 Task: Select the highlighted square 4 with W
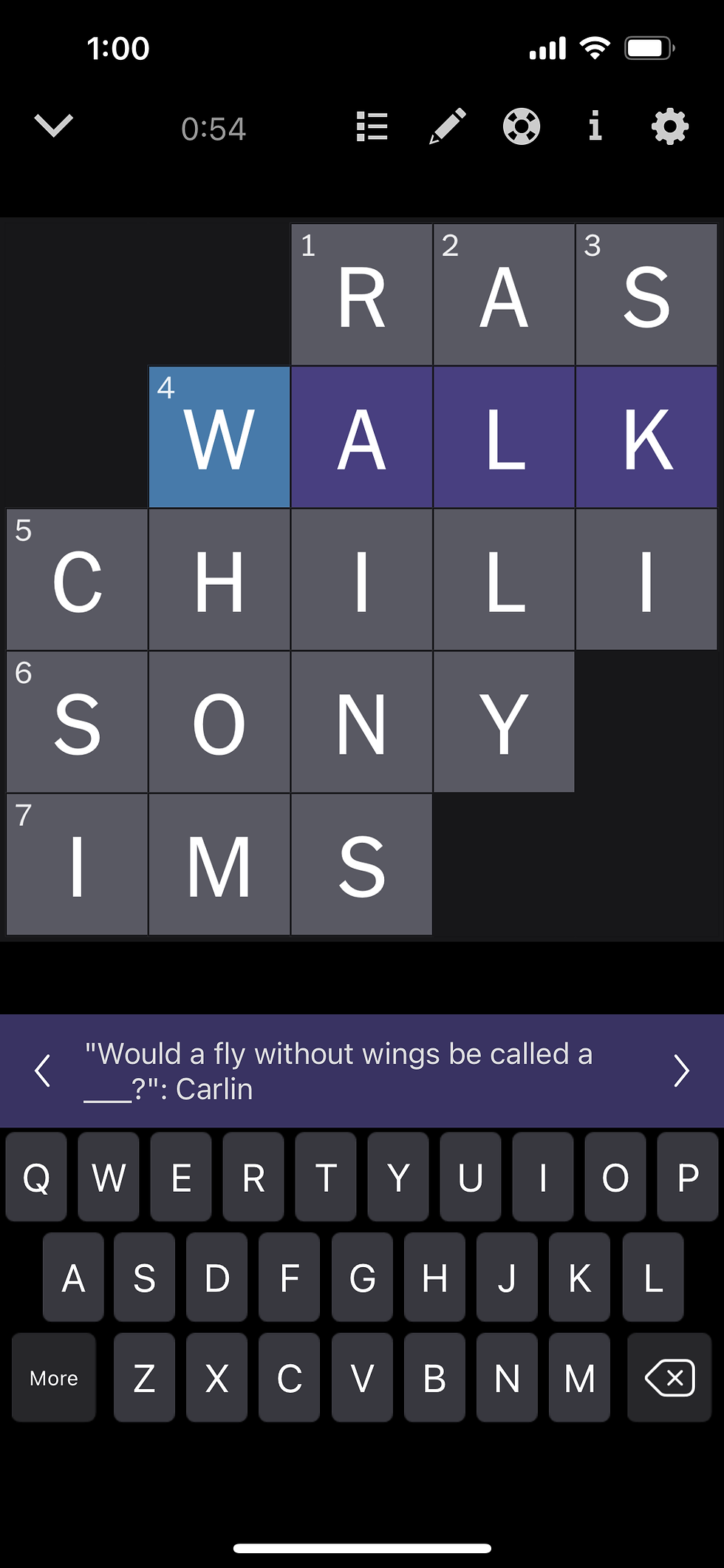pos(219,437)
